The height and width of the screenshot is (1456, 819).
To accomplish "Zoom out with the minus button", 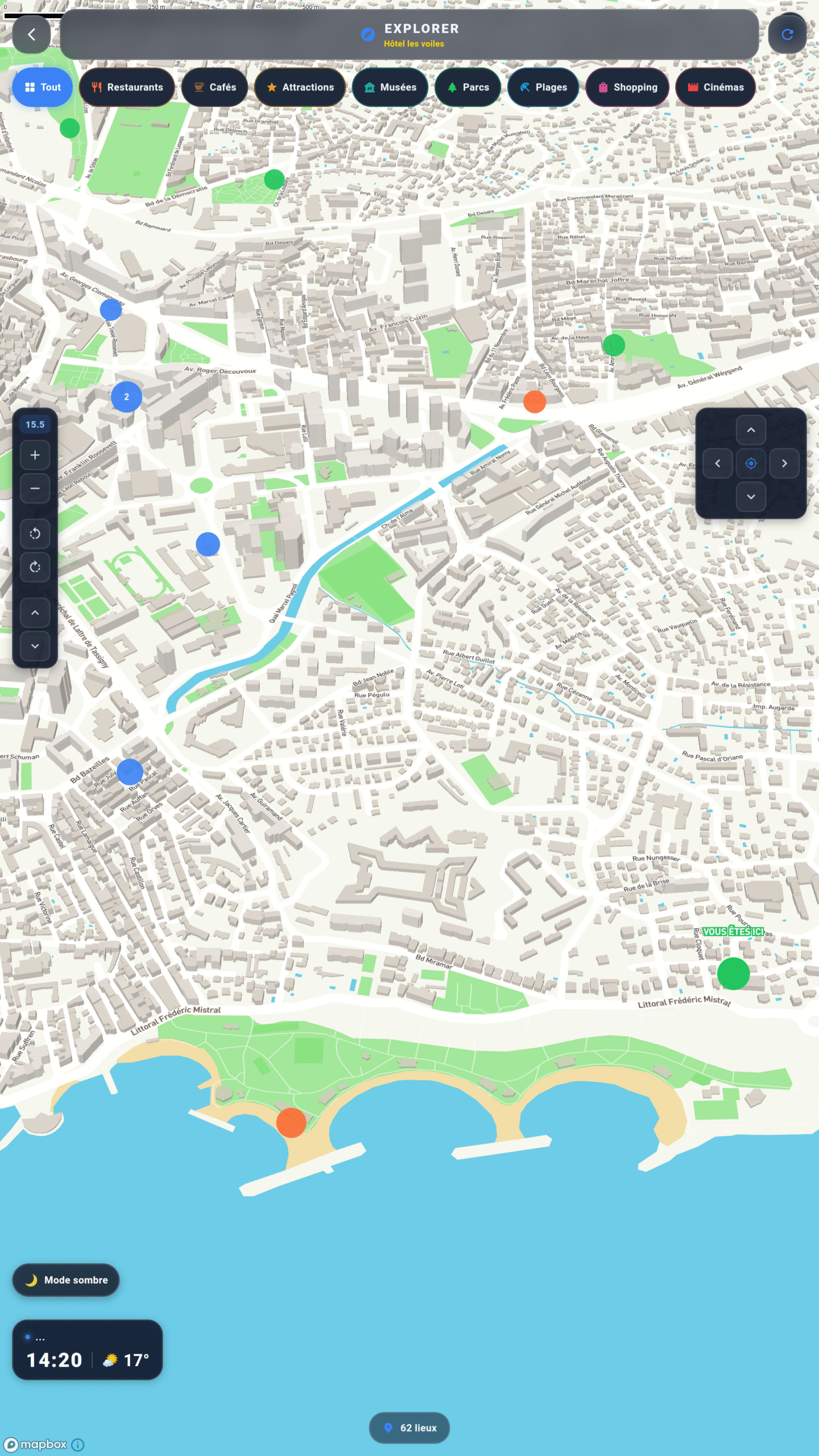I will coord(35,489).
